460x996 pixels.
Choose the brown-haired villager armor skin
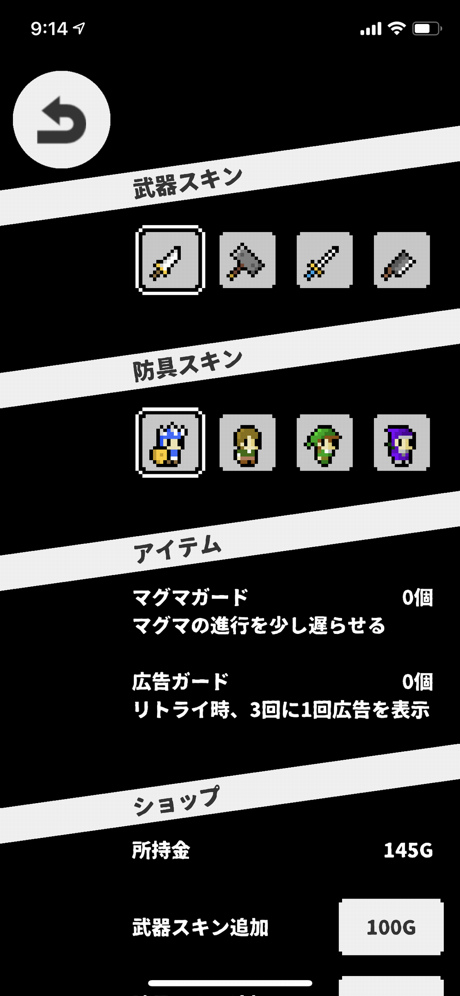[x=247, y=443]
